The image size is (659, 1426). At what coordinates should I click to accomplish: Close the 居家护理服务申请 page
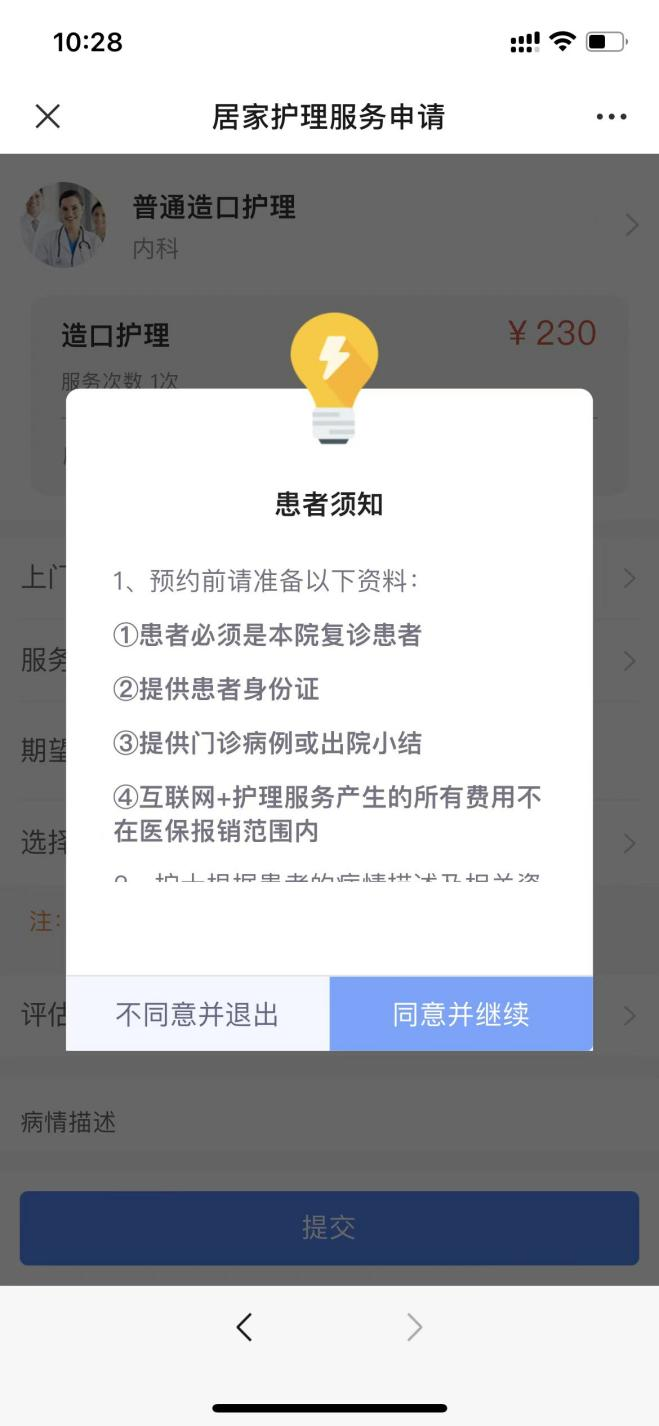pos(47,117)
